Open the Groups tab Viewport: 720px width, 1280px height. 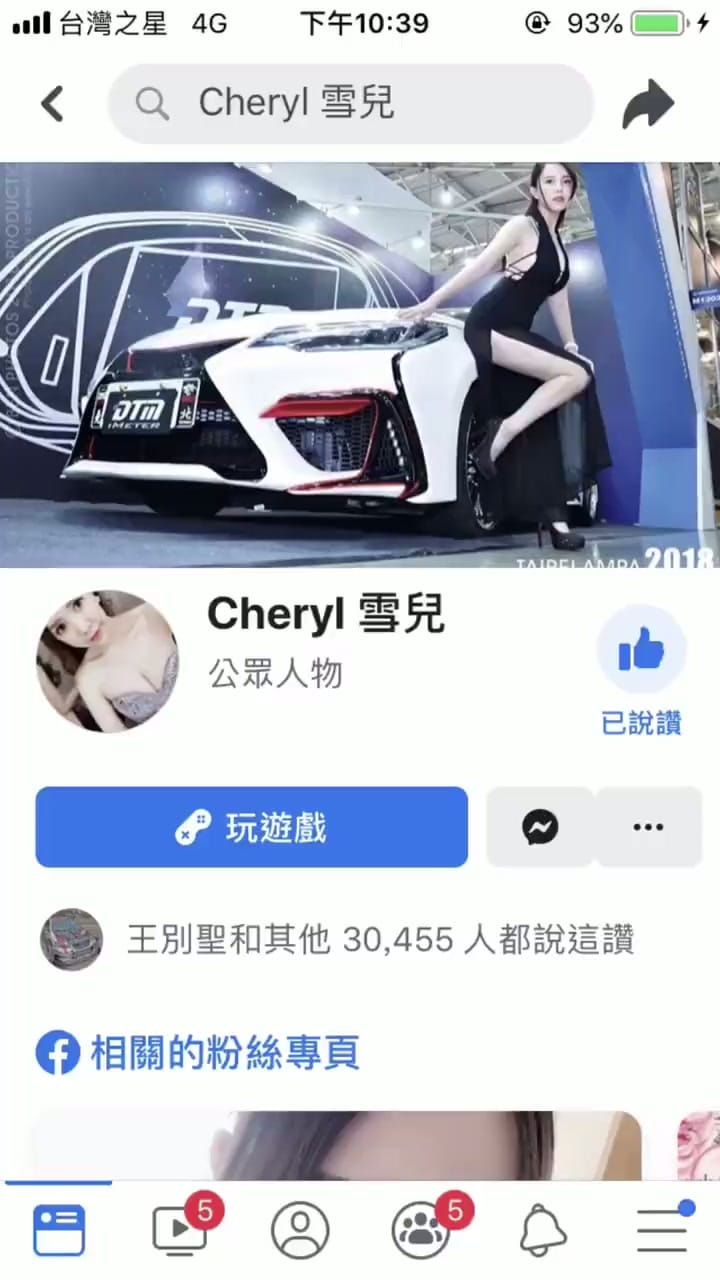pyautogui.click(x=420, y=1230)
